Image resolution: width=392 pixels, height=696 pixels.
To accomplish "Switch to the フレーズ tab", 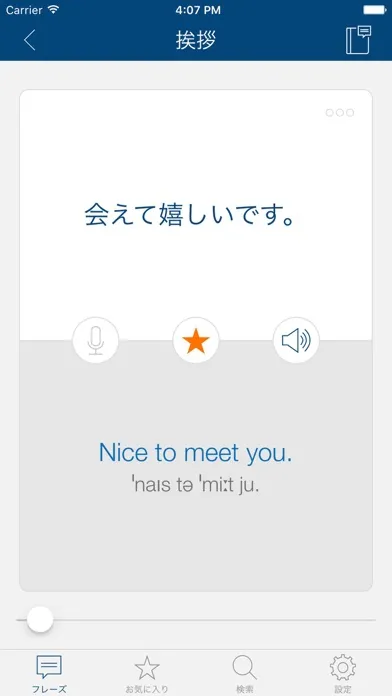I will pyautogui.click(x=49, y=674).
